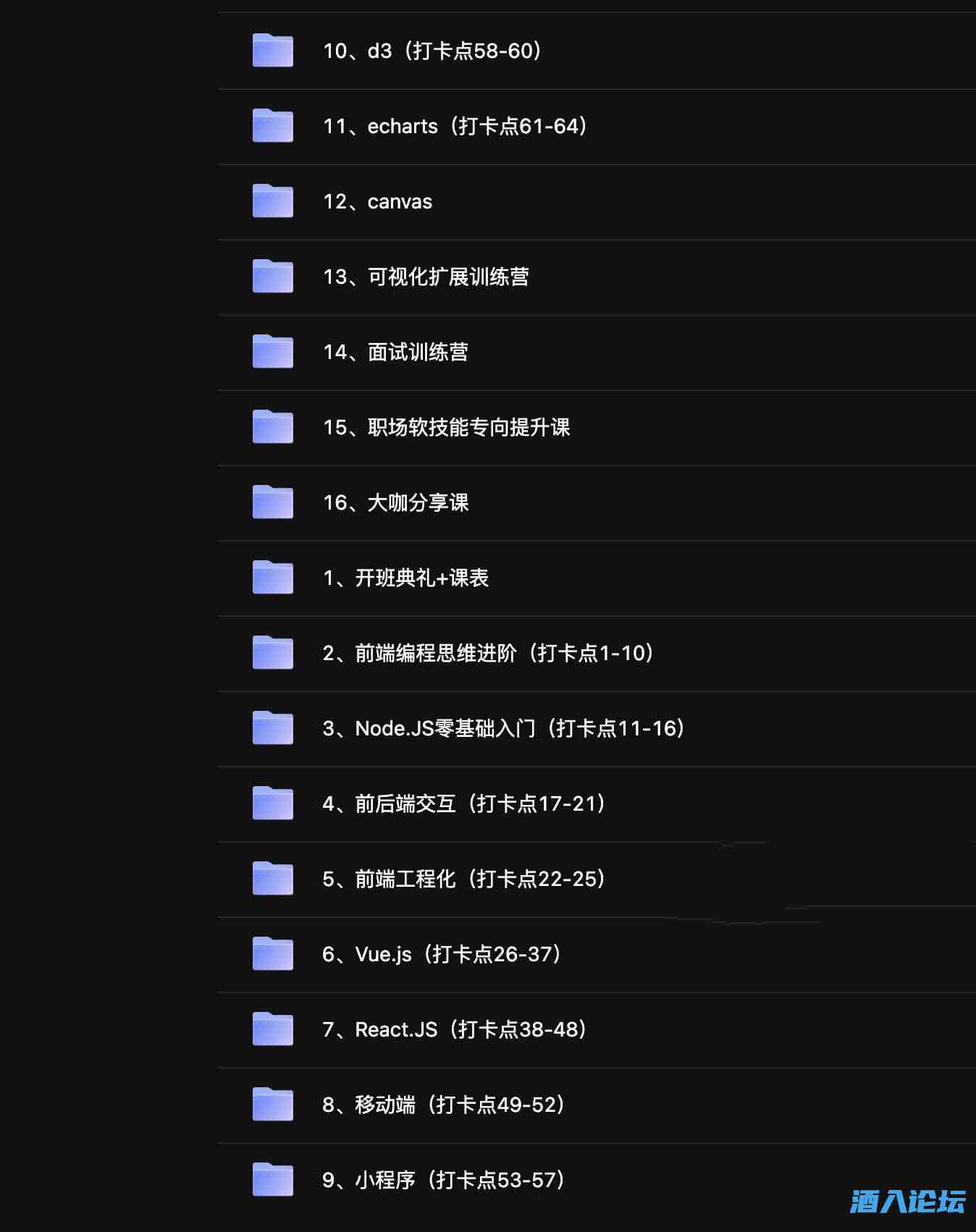The height and width of the screenshot is (1232, 976).
Task: Enter the 2、前端编程思维进阶 folder
Action: (488, 653)
